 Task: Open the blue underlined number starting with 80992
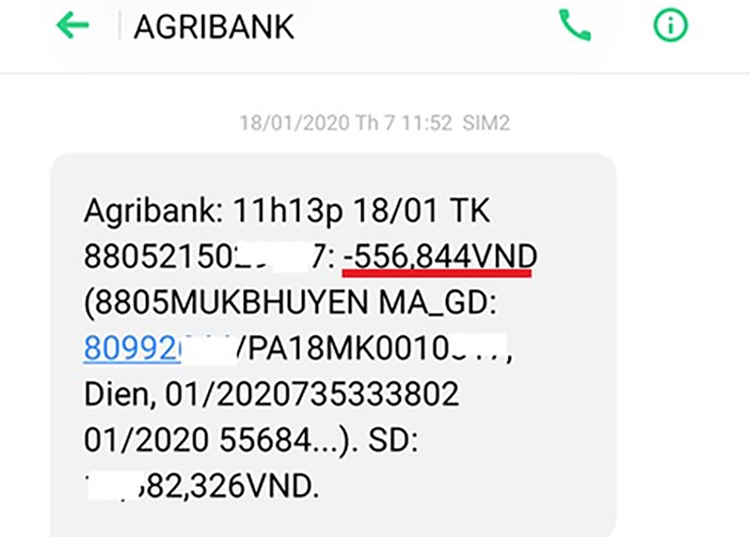pos(132,347)
